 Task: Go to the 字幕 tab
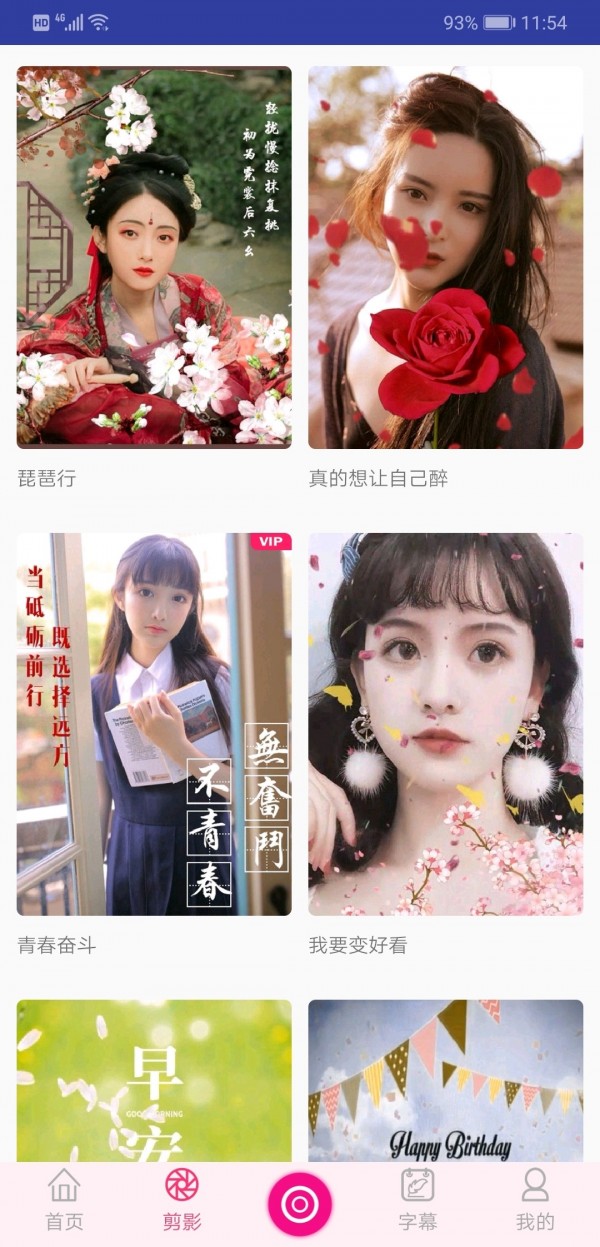417,1200
